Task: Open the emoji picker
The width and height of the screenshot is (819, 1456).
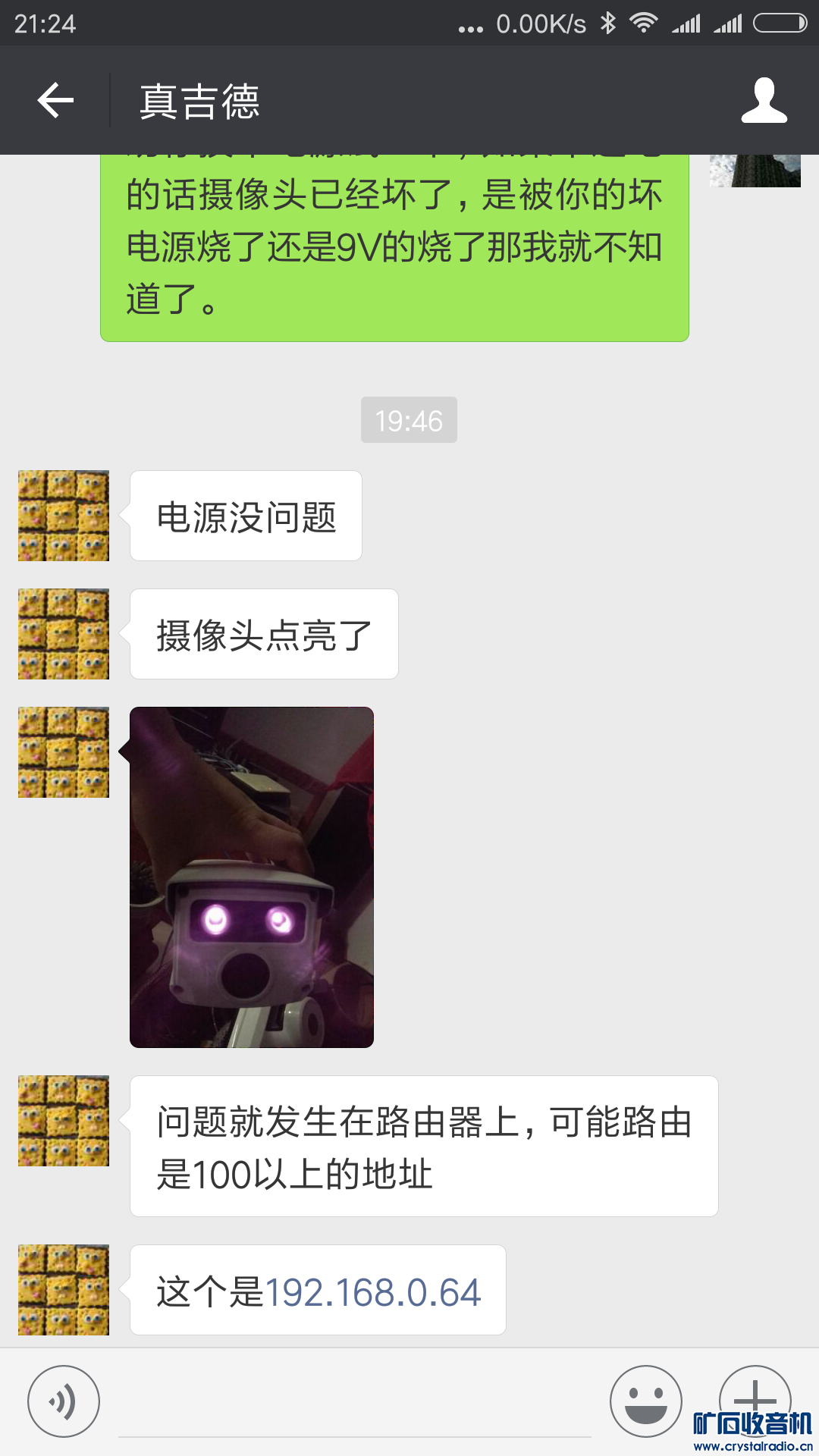Action: pos(646,1401)
